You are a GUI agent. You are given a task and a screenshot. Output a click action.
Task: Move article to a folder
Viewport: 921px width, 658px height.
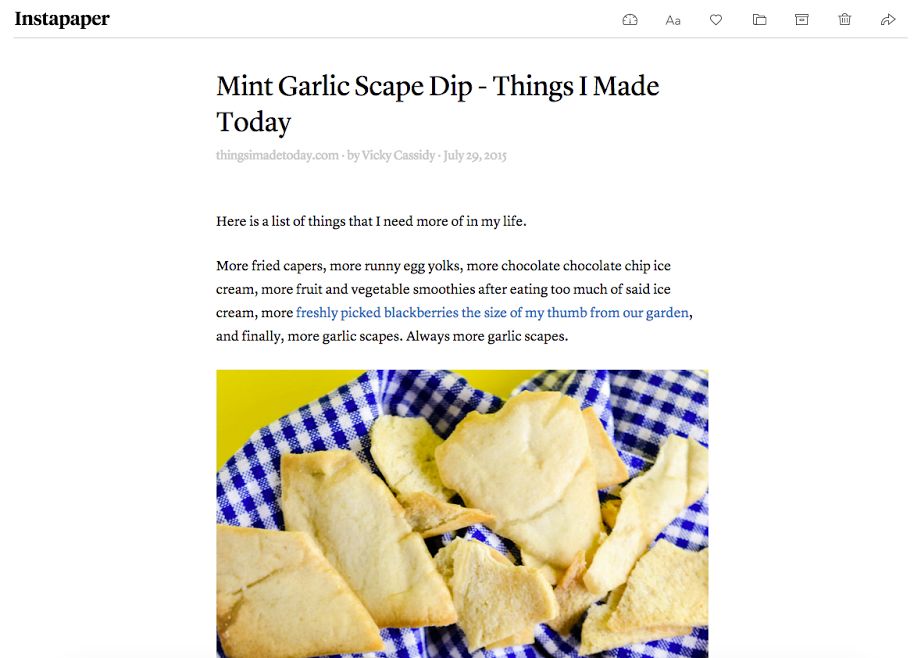(759, 20)
